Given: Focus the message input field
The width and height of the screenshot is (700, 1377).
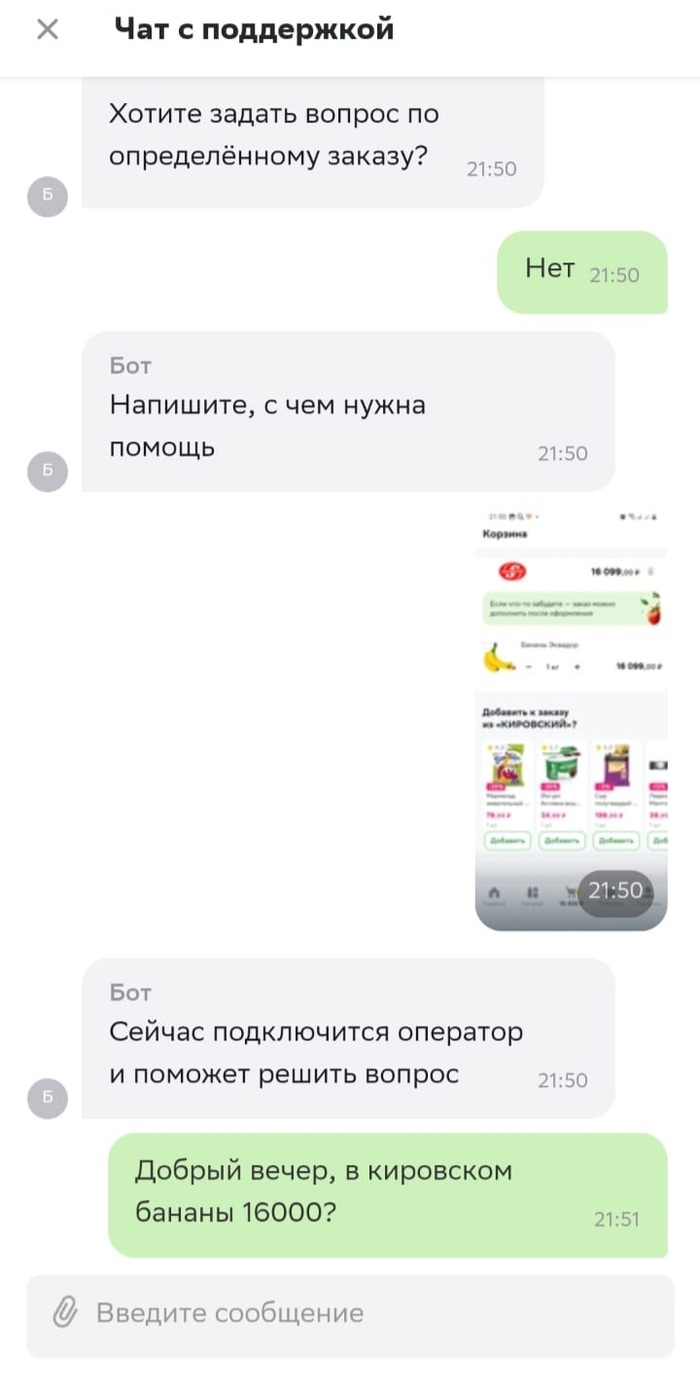Looking at the screenshot, I should (370, 1313).
